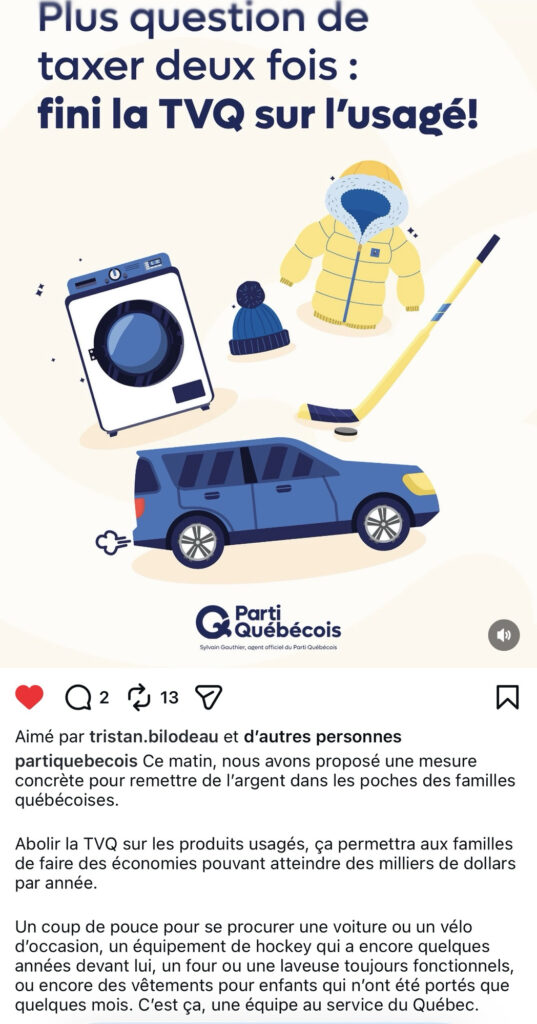Open the comments on this post
The height and width of the screenshot is (1024, 537).
pos(78,698)
